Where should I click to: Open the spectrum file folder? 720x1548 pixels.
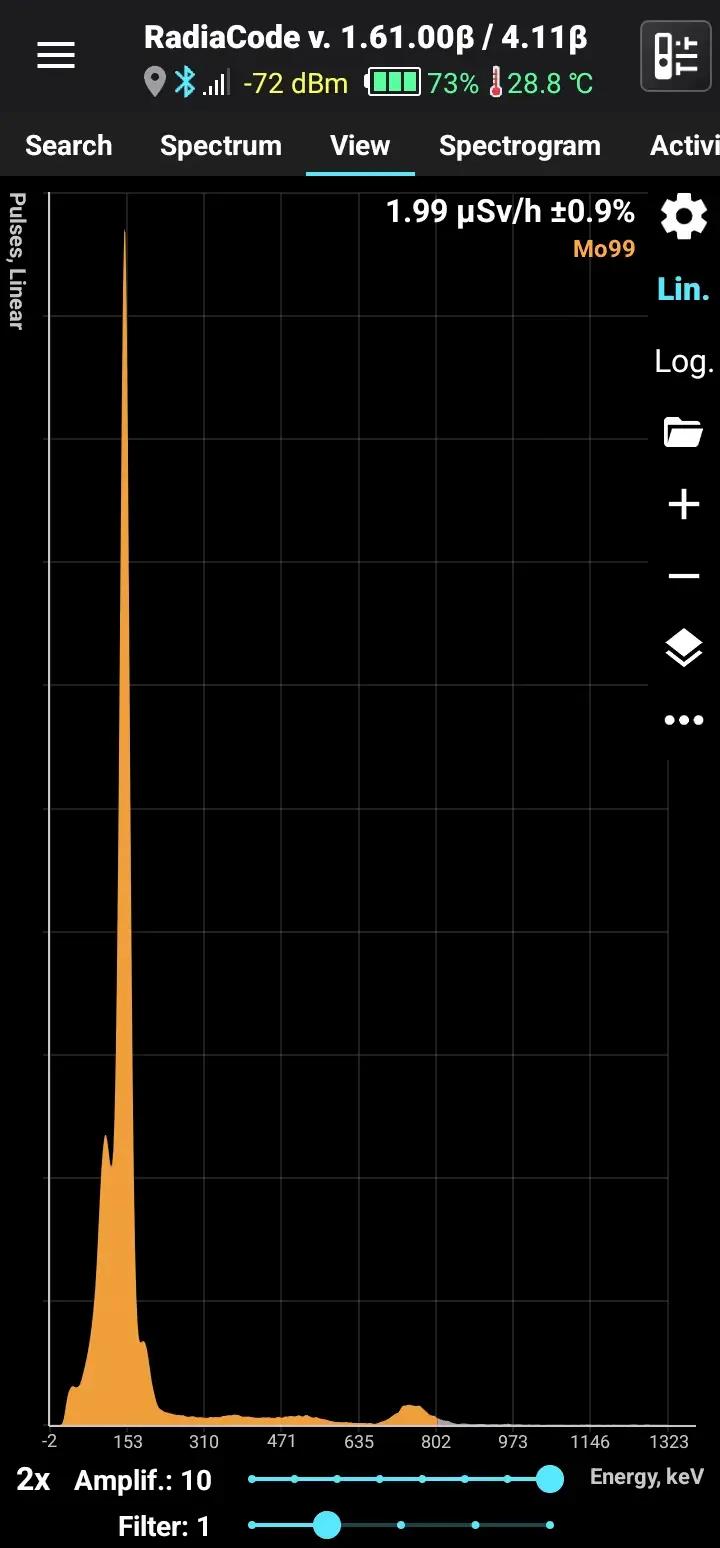tap(684, 433)
